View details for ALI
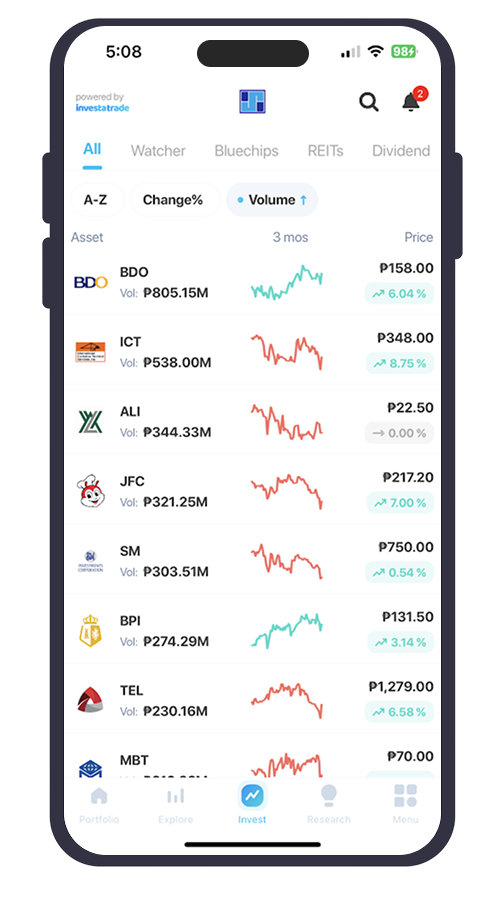 coord(252,420)
